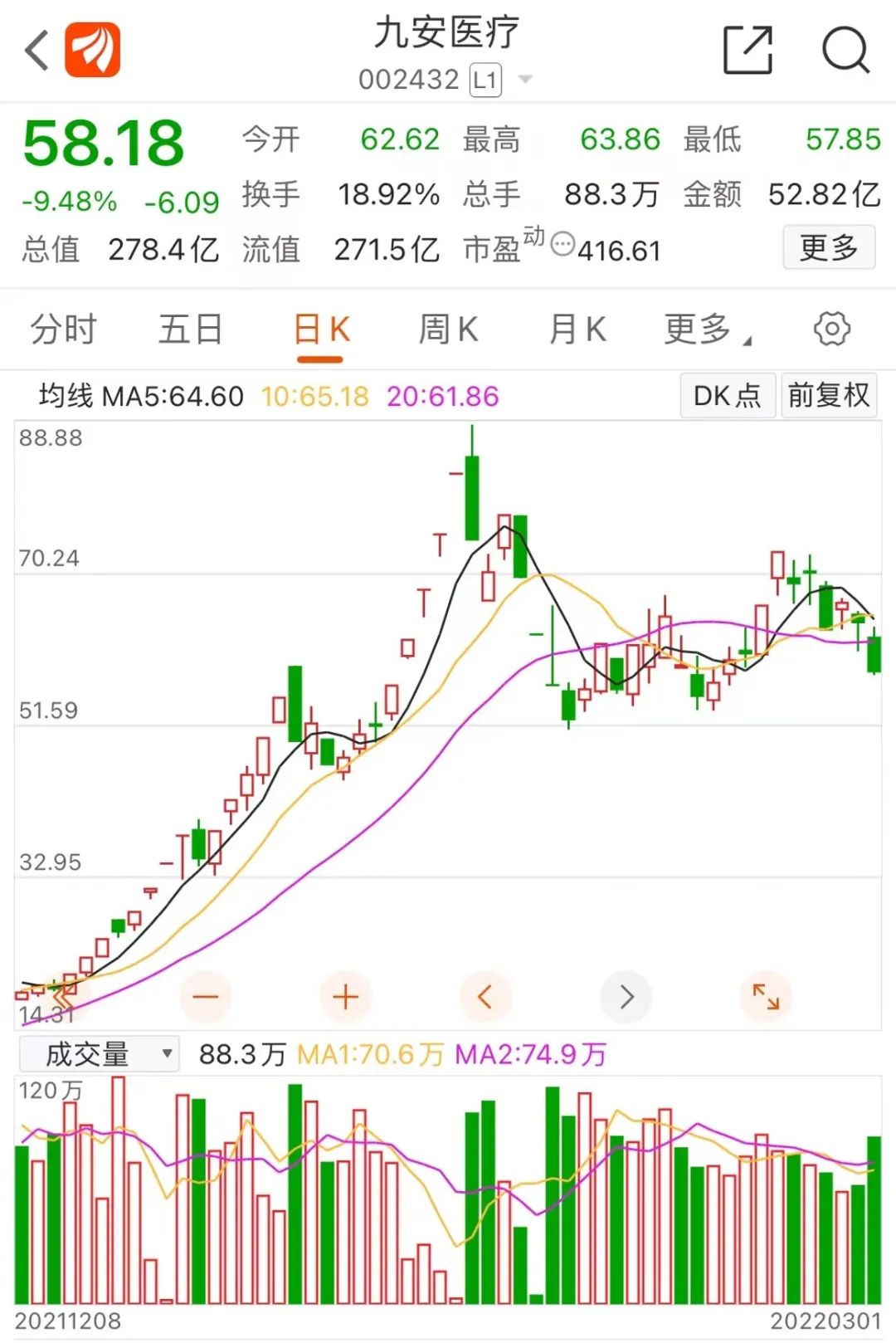The height and width of the screenshot is (1343, 896).
Task: Switch to the 周K tab
Action: (448, 329)
